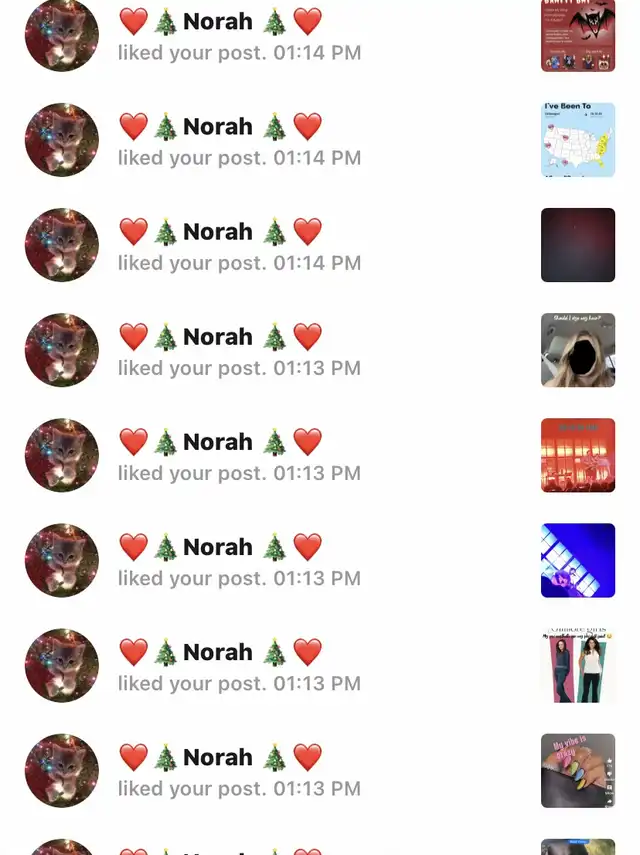Open the red concert stage post
The height and width of the screenshot is (855, 640).
pyautogui.click(x=578, y=455)
